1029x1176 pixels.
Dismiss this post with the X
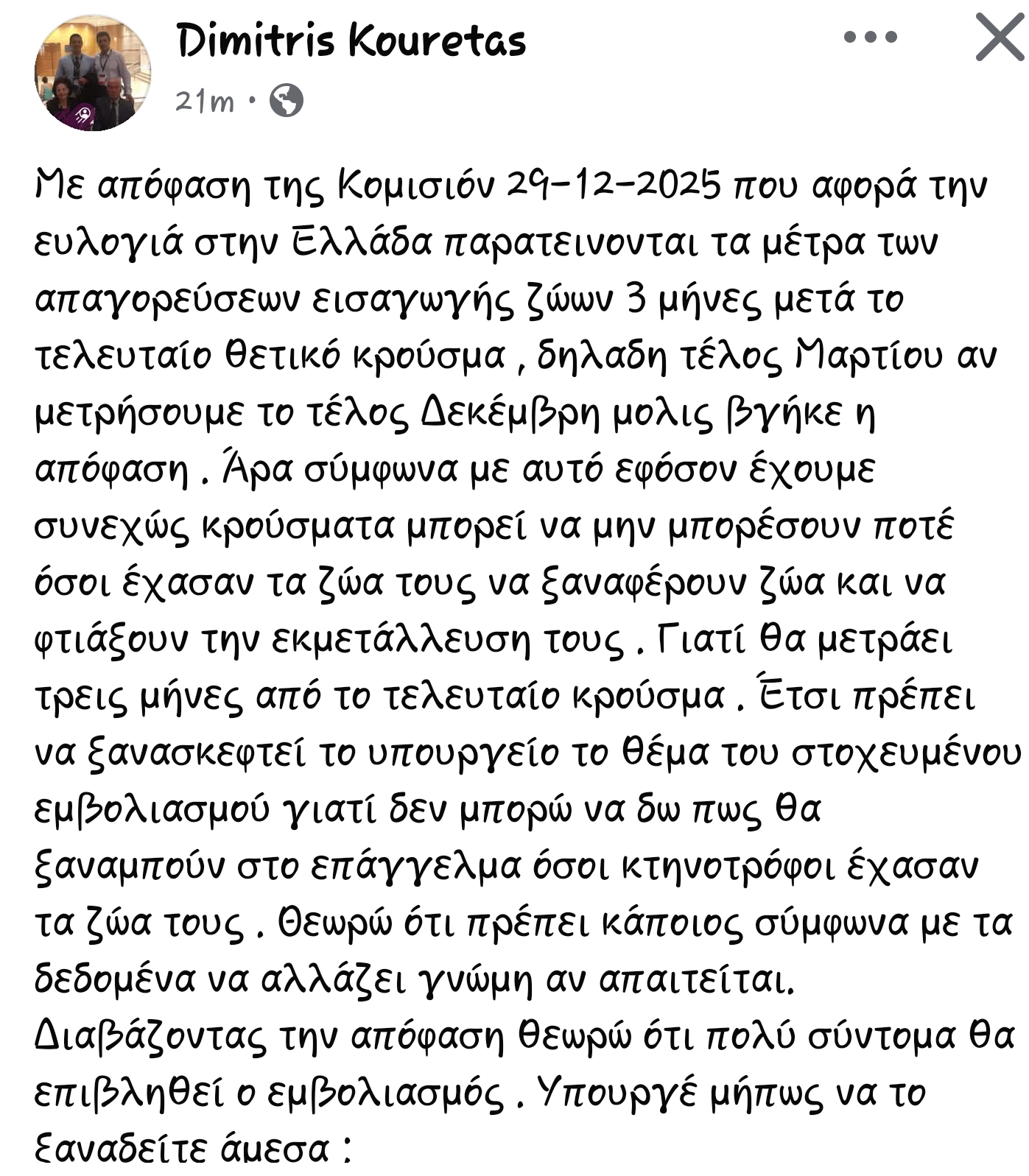point(999,38)
